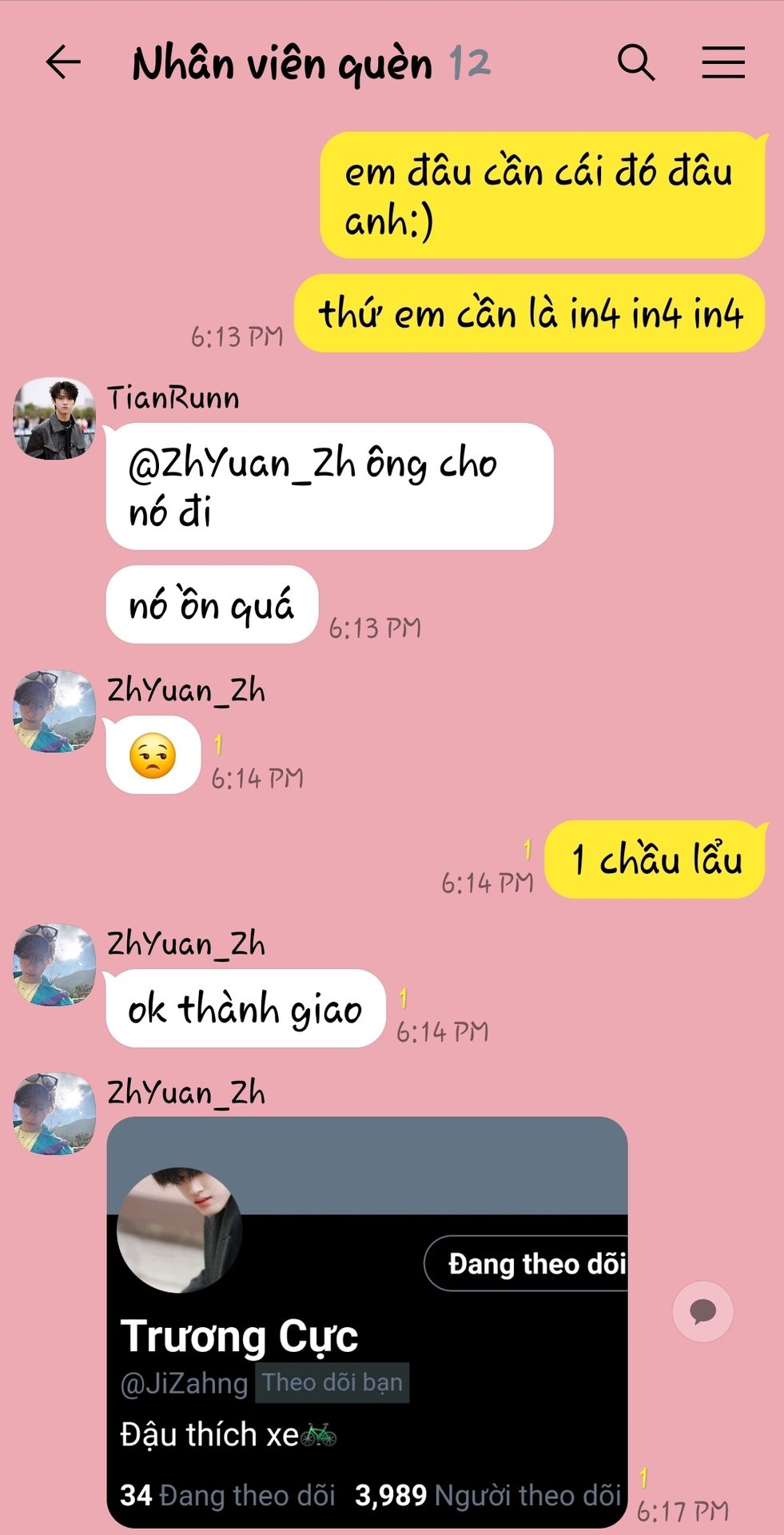784x1535 pixels.
Task: Tap the round speech bubble button
Action: coord(703,1312)
